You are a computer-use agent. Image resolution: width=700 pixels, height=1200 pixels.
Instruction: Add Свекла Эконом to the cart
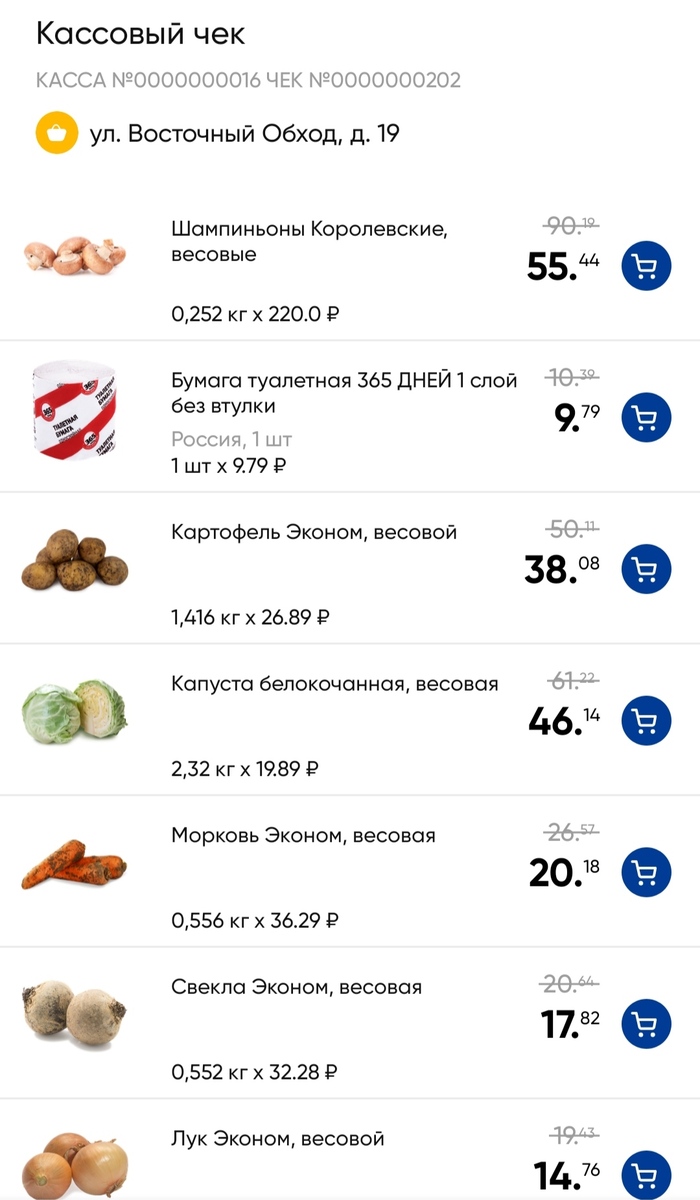(x=646, y=1024)
